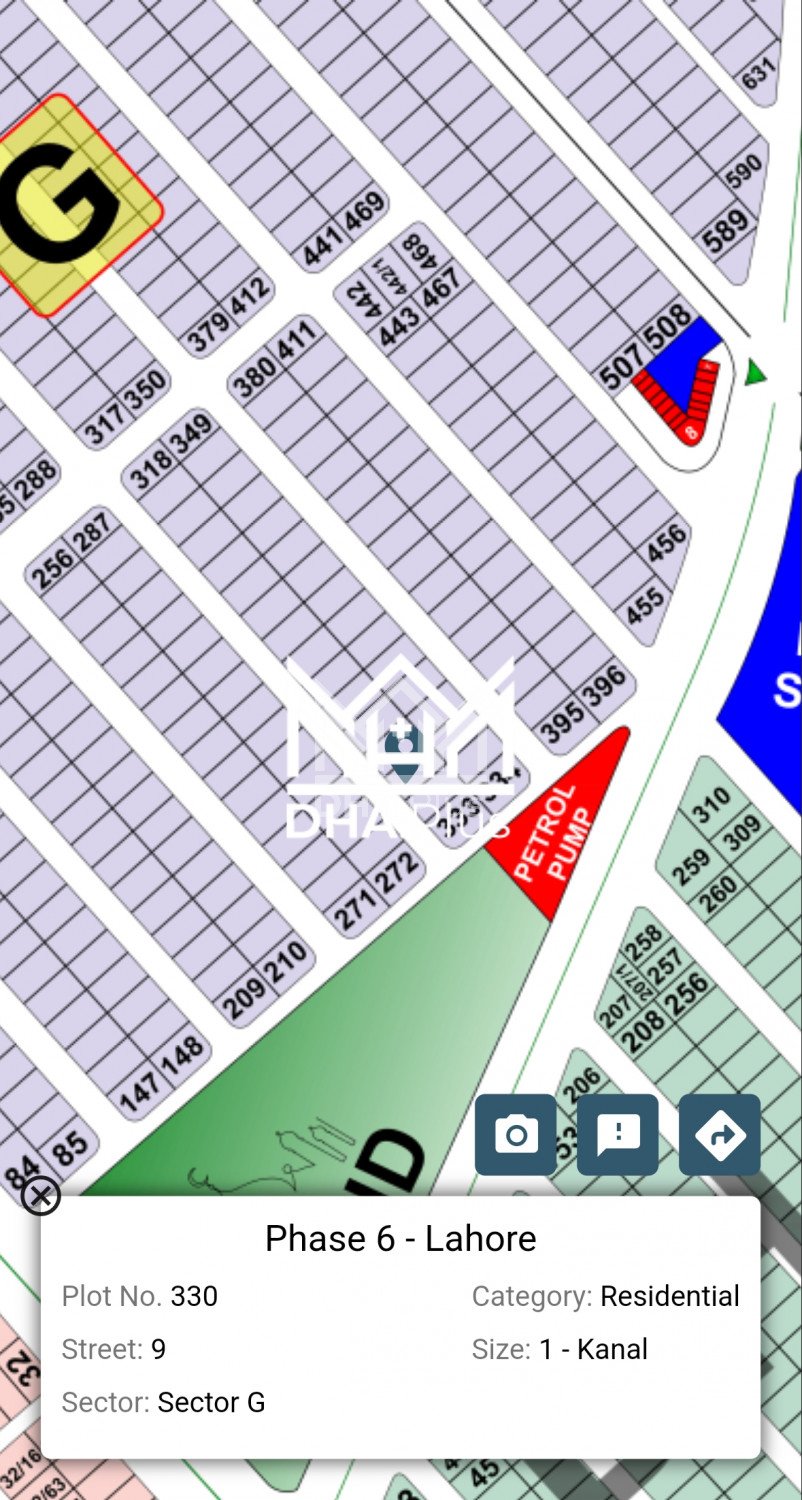Report an issue via the feedback icon

click(618, 1135)
